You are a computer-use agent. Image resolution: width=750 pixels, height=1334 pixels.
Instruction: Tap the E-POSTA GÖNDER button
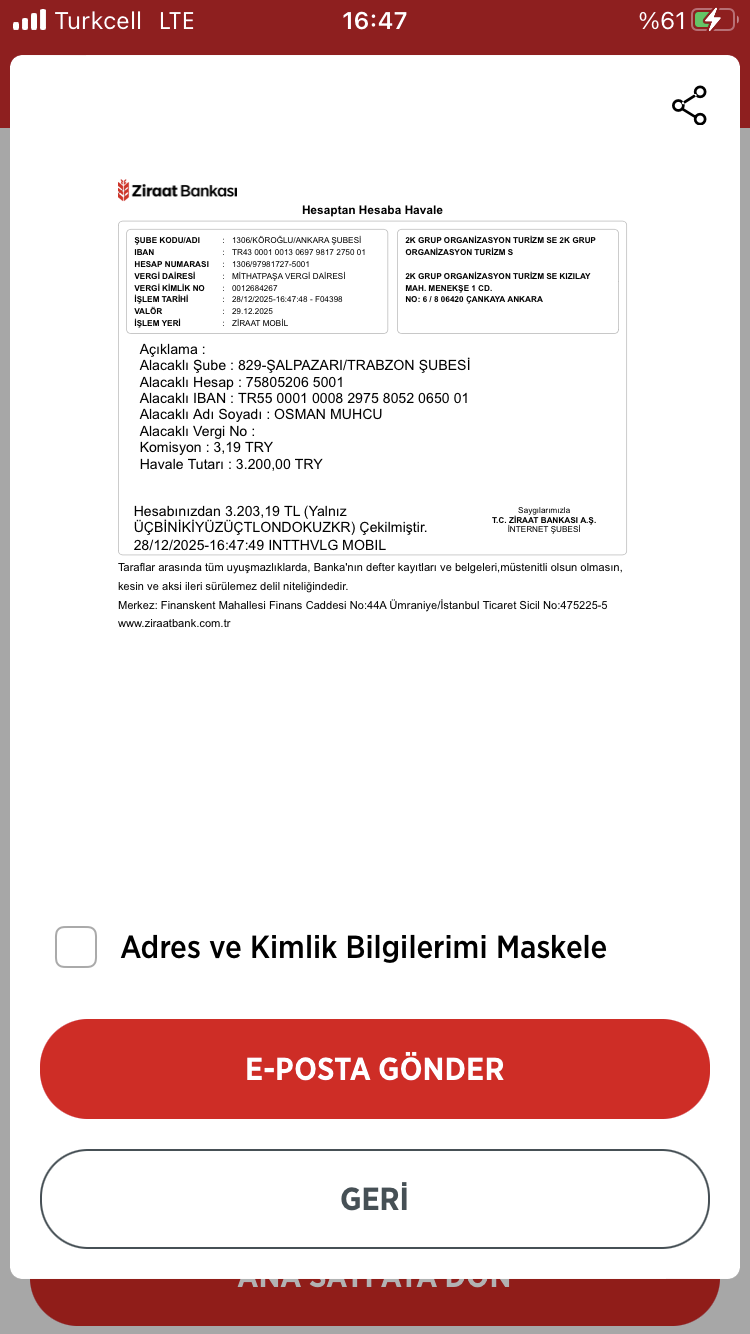[x=375, y=1069]
